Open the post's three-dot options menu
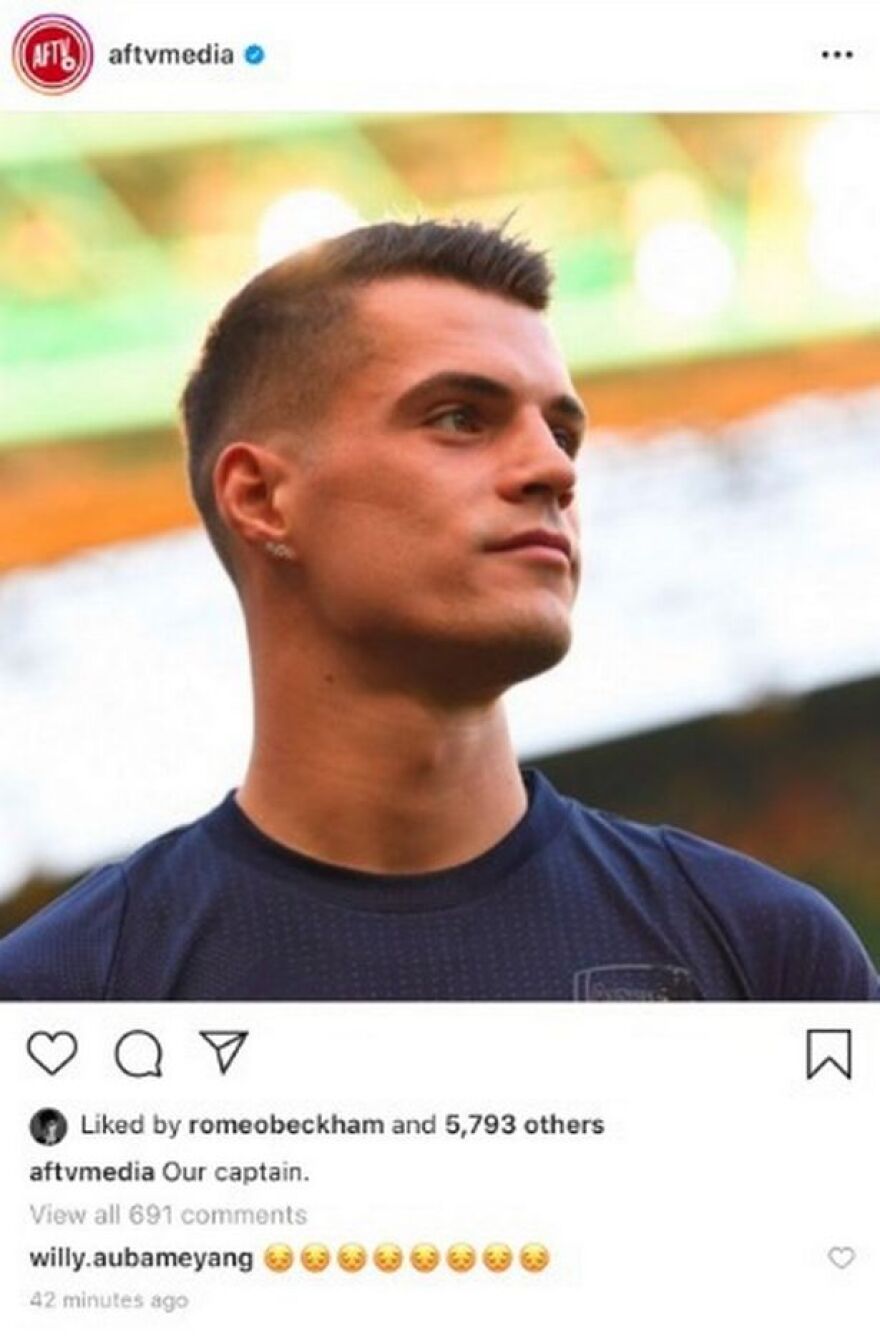This screenshot has height=1339, width=880. coord(836,55)
